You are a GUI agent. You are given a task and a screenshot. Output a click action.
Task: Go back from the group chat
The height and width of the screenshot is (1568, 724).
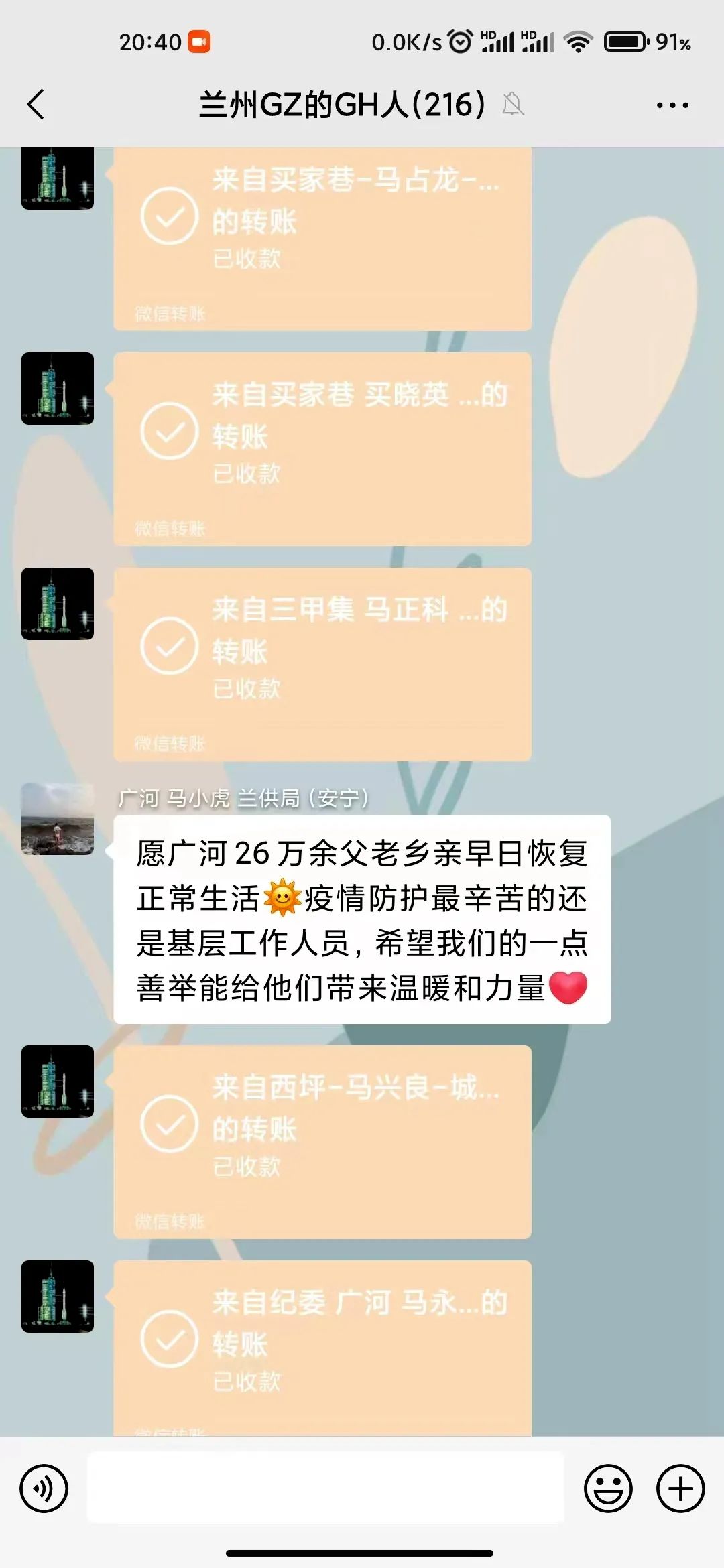point(36,105)
